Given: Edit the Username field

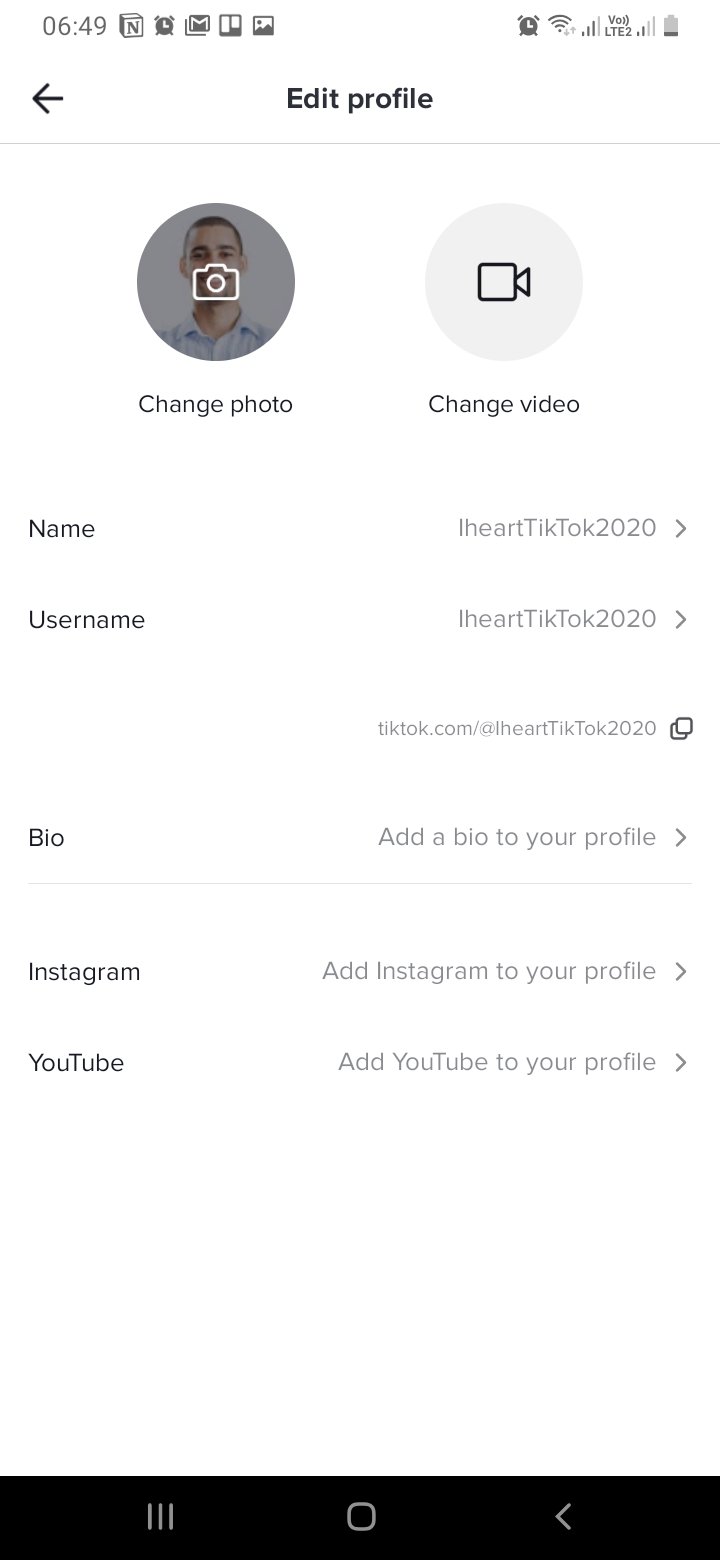Looking at the screenshot, I should (x=360, y=620).
